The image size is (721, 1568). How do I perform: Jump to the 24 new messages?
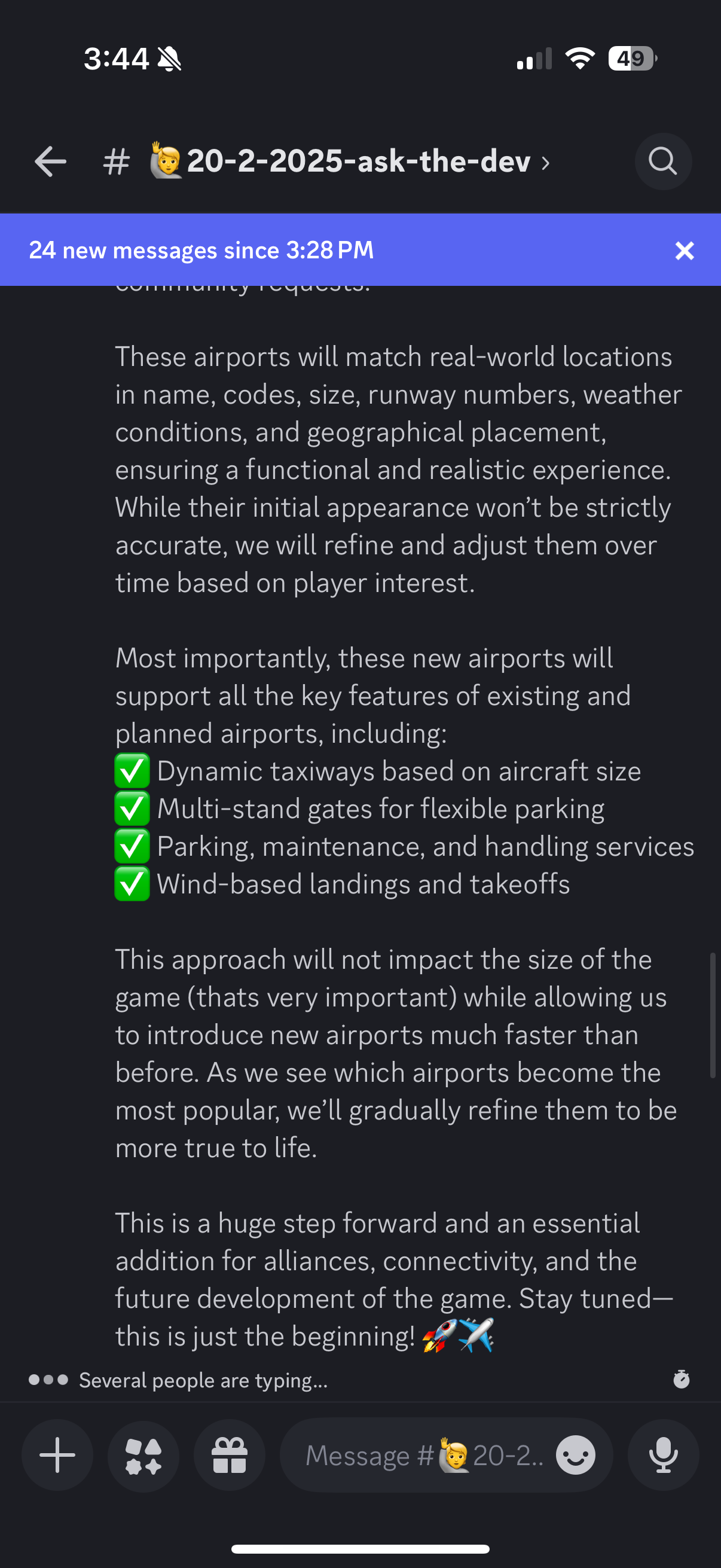pos(201,250)
